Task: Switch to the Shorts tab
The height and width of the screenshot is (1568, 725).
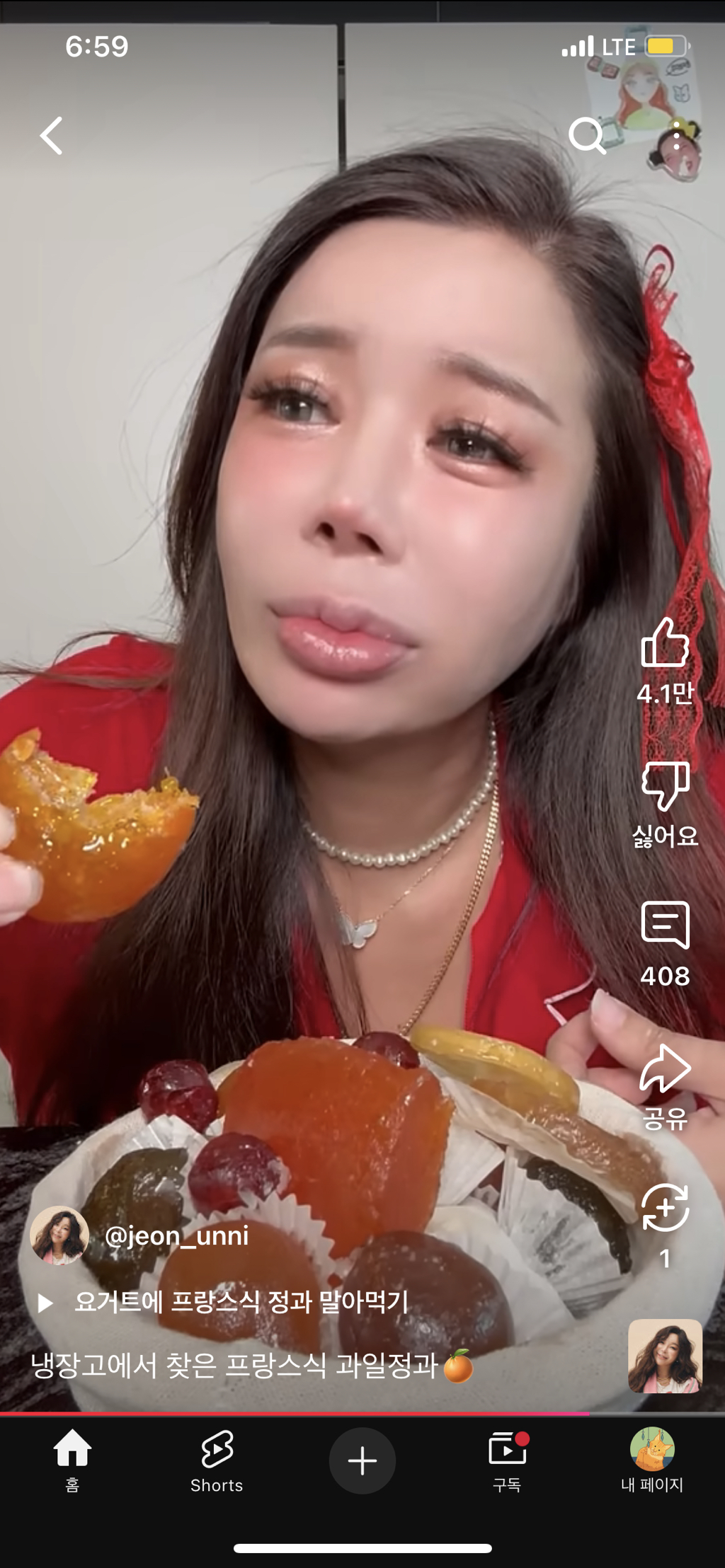Action: tap(217, 1460)
